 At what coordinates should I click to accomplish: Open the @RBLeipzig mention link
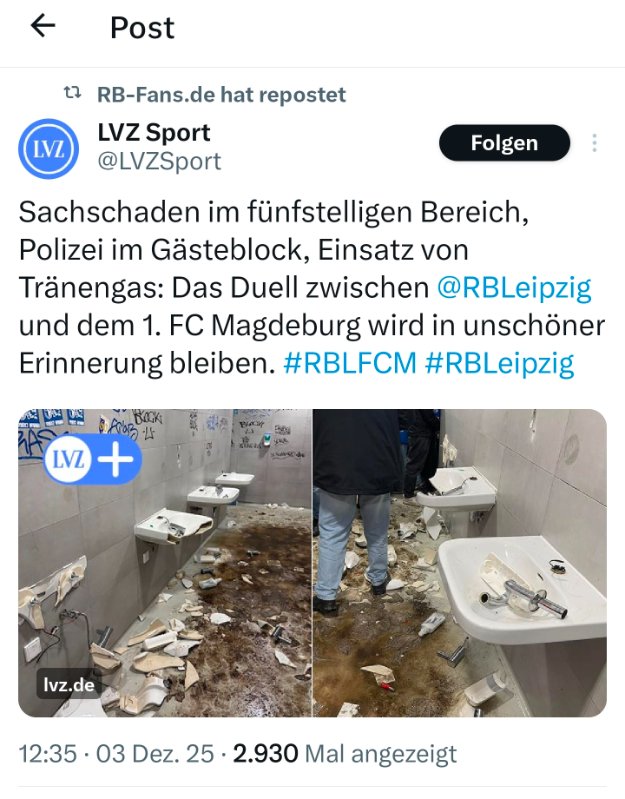pos(514,289)
